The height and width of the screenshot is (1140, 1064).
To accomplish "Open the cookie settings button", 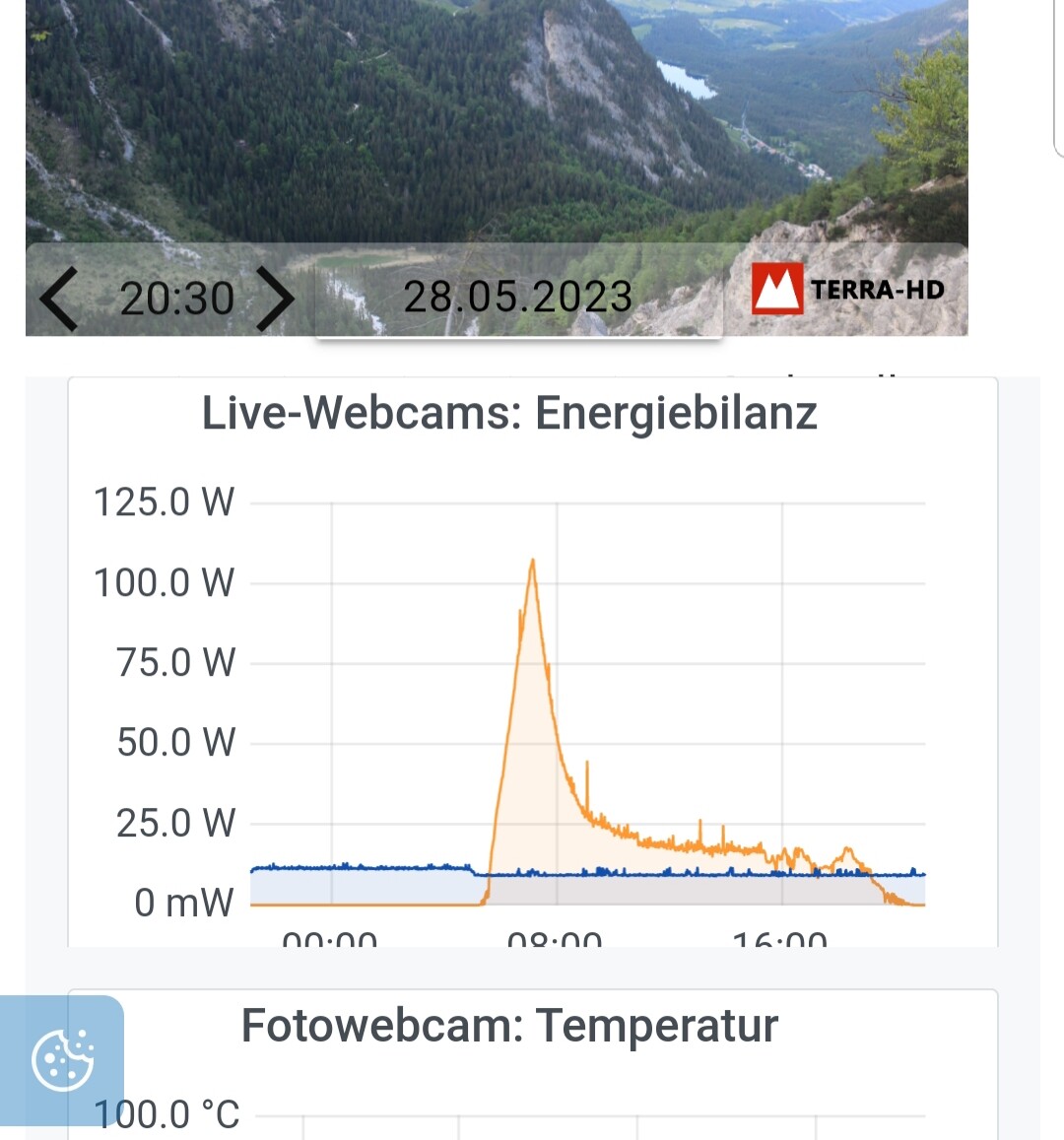I will pos(62,1059).
